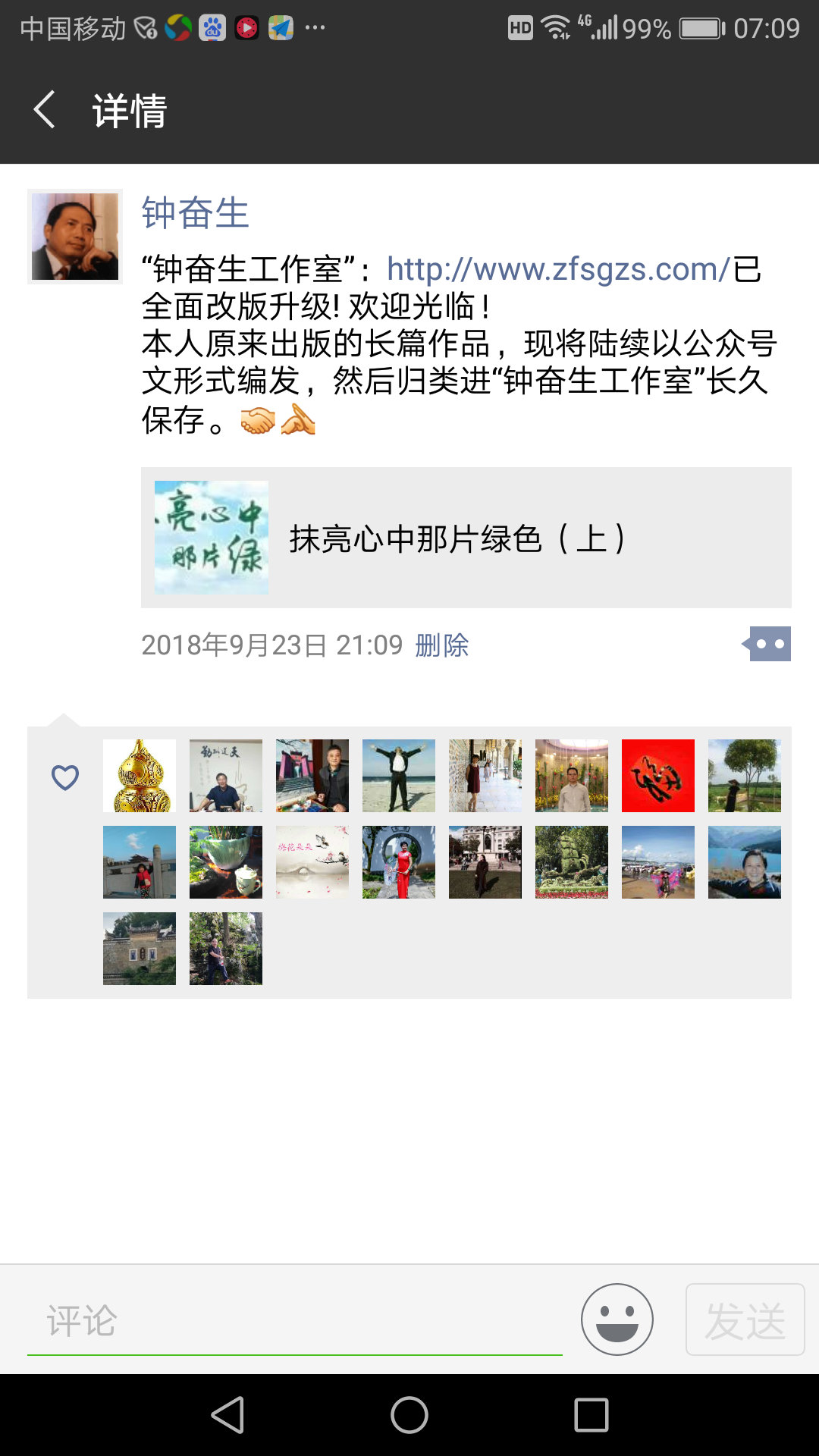Open the like and comment popup button
The width and height of the screenshot is (819, 1456).
[768, 644]
